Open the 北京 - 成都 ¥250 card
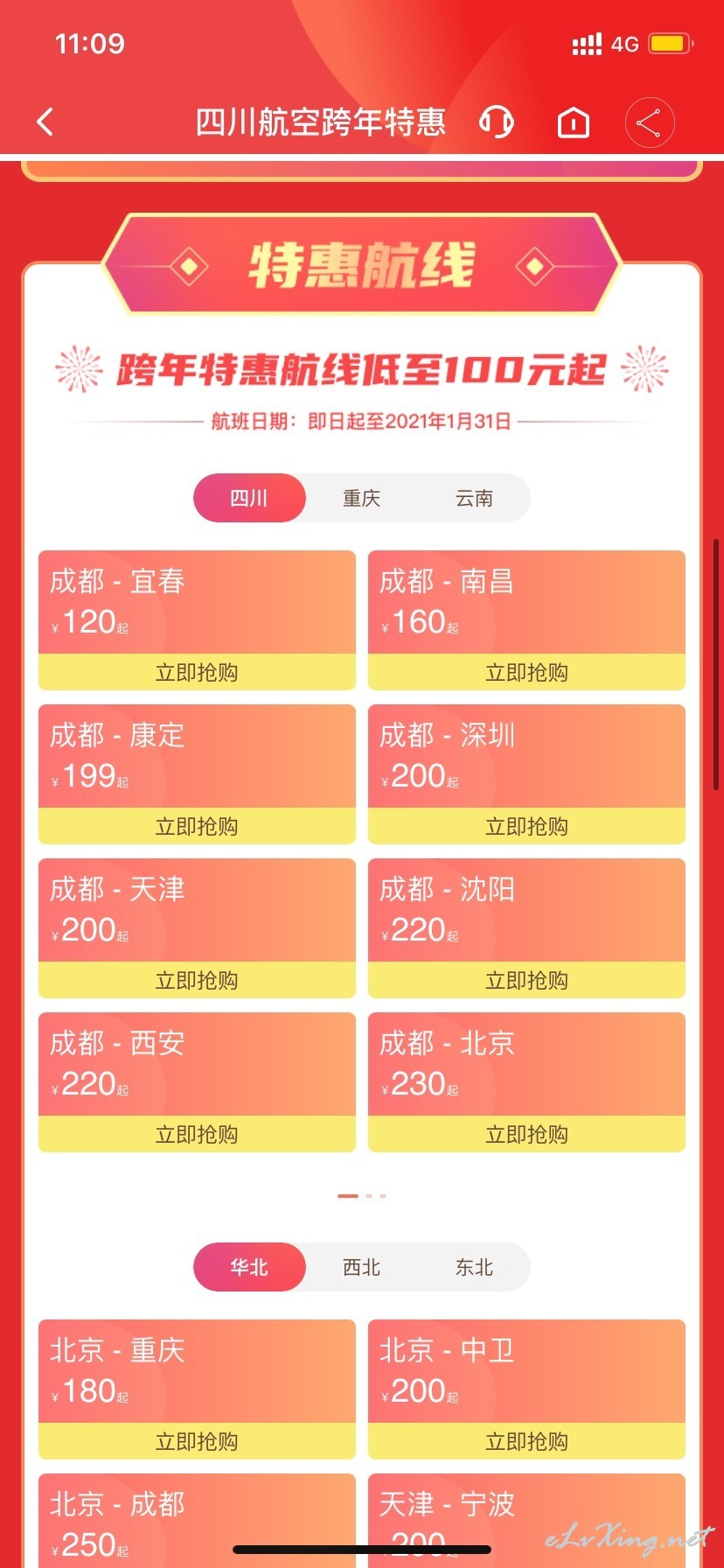This screenshot has height=1568, width=724. (197, 1521)
